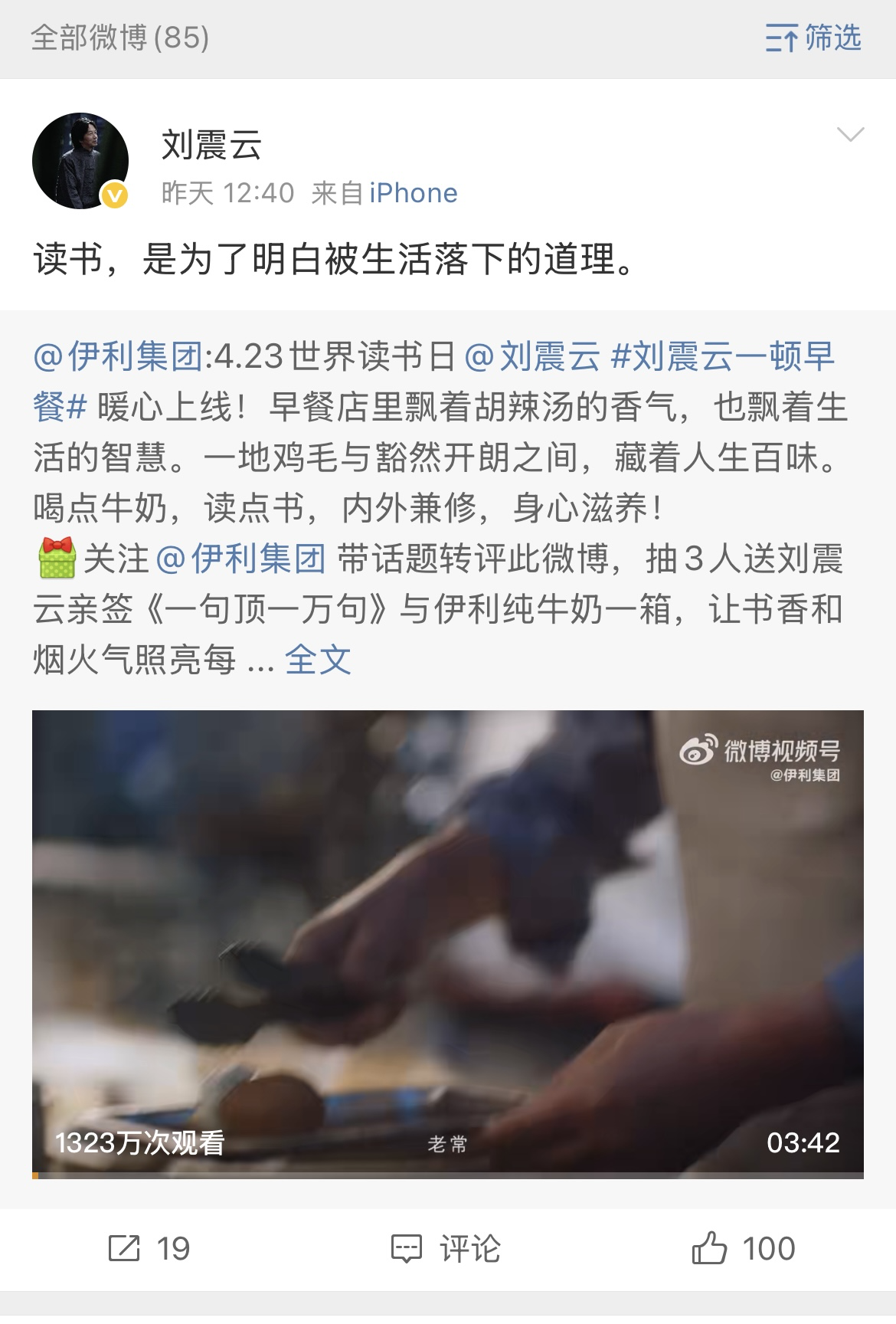The height and width of the screenshot is (1324, 896).
Task: Play the 03:42 video
Action: point(448,944)
